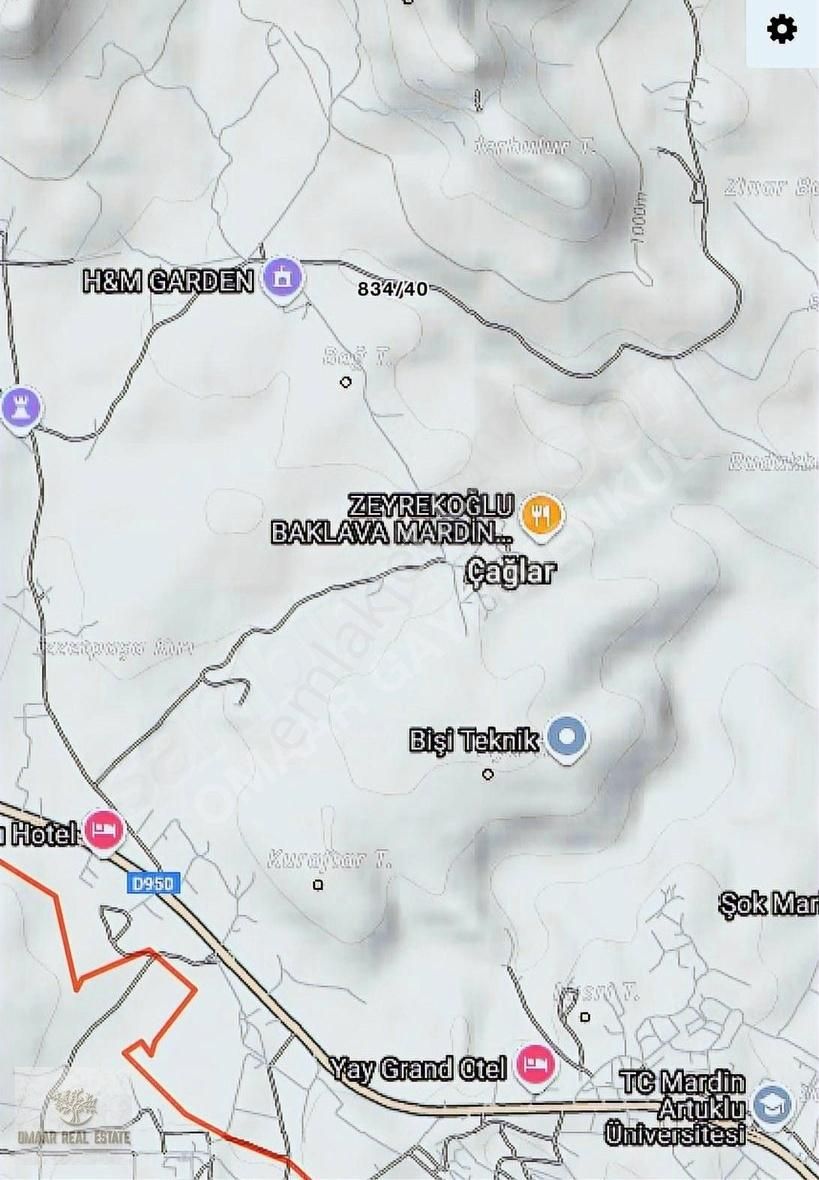Open the TC Mardin Artuklu Üniversitesi marker

coord(773,1105)
